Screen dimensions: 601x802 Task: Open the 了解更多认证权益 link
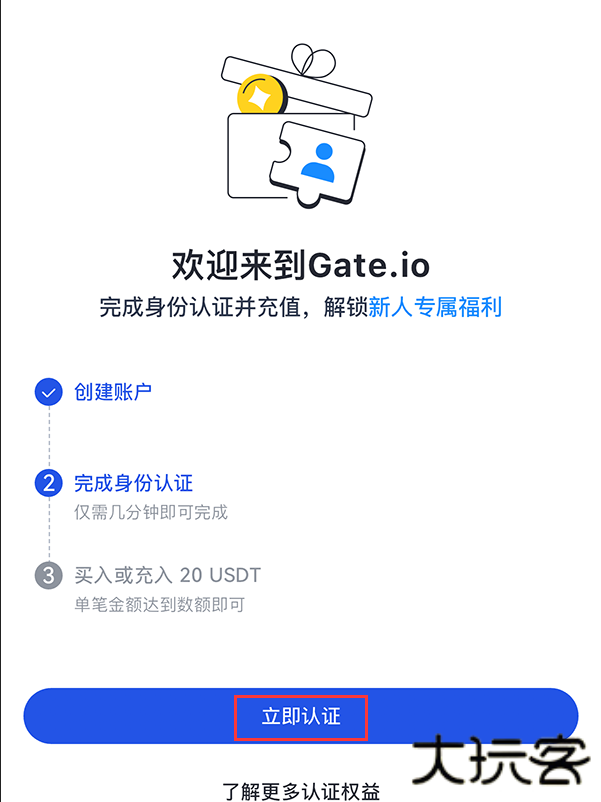pos(301,791)
